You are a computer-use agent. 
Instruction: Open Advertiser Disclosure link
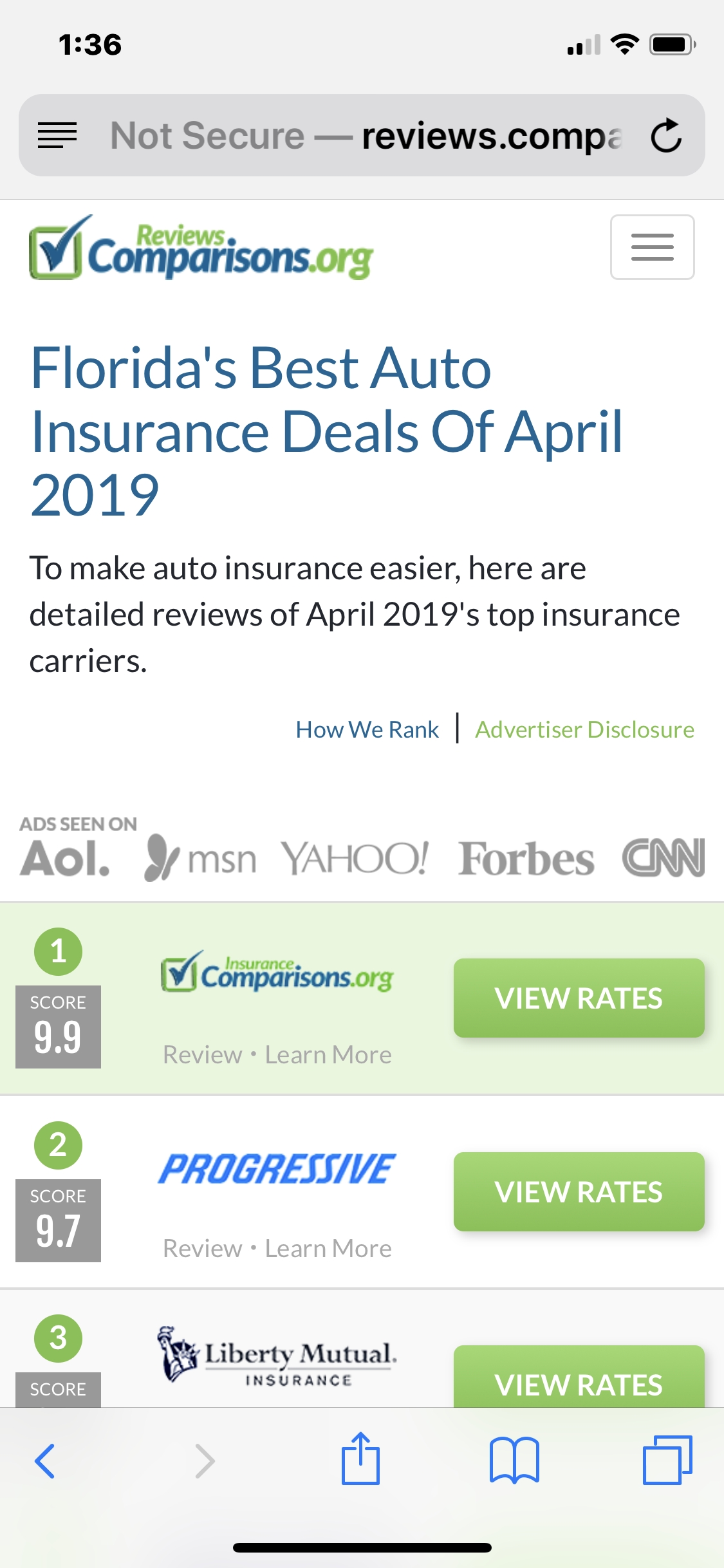tap(584, 729)
